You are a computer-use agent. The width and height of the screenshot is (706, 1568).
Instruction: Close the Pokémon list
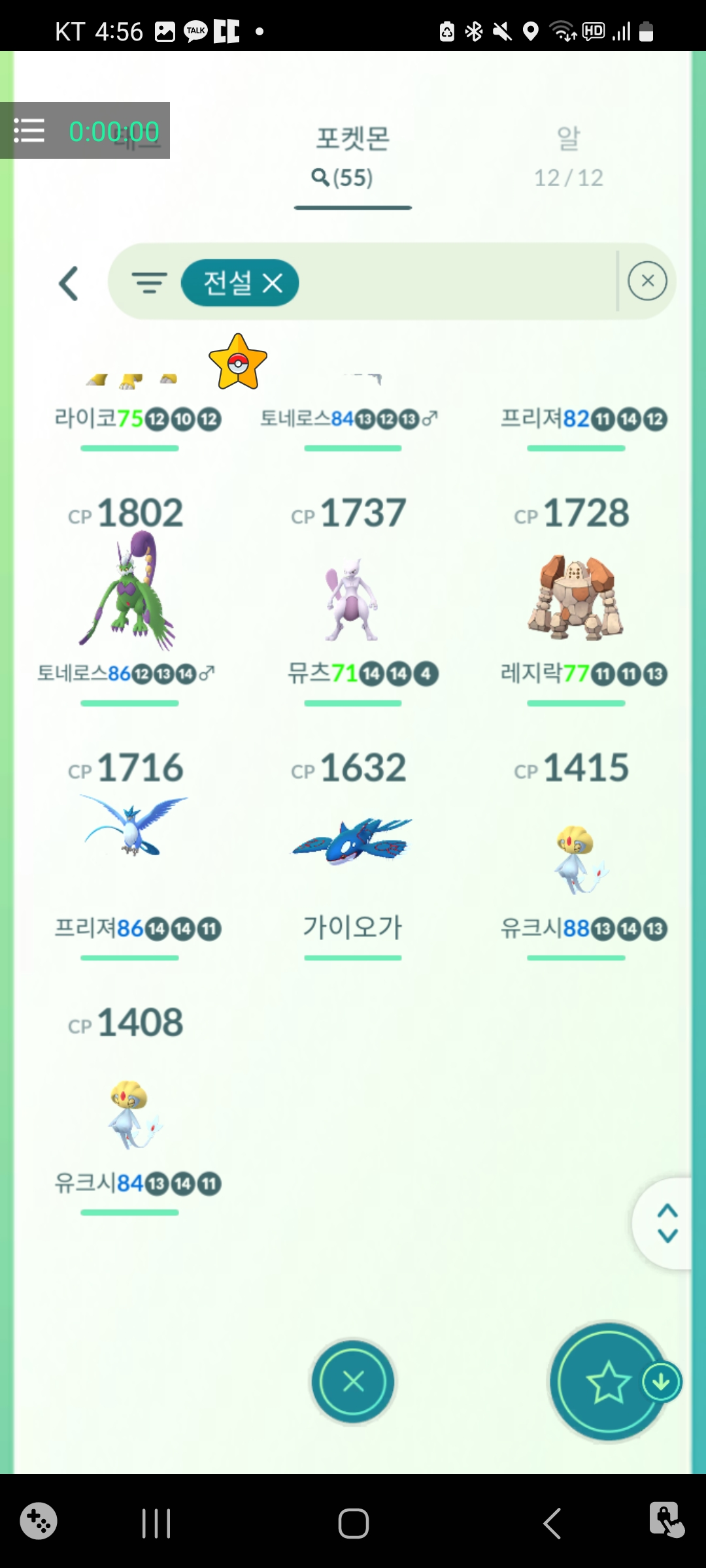[353, 1381]
